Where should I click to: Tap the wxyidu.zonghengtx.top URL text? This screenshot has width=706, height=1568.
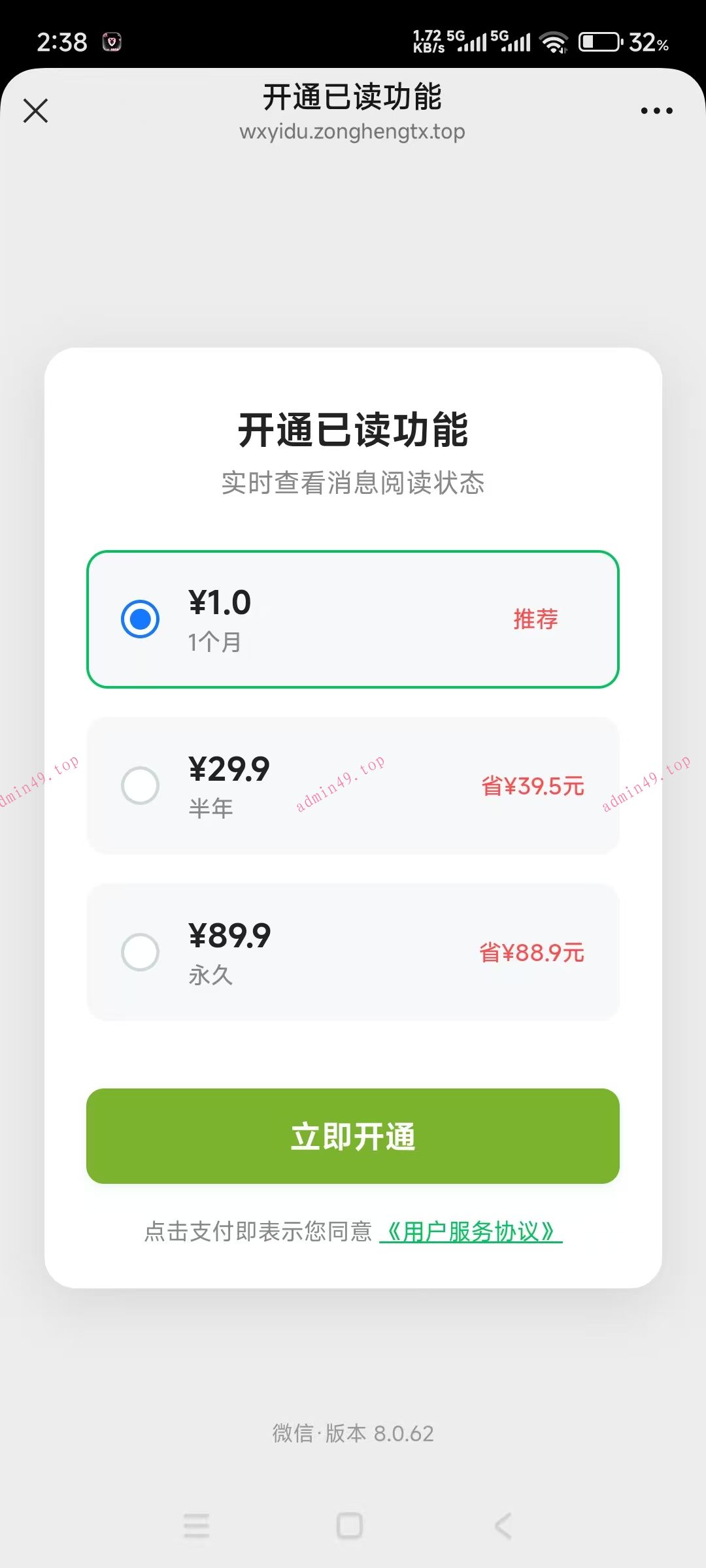(353, 132)
